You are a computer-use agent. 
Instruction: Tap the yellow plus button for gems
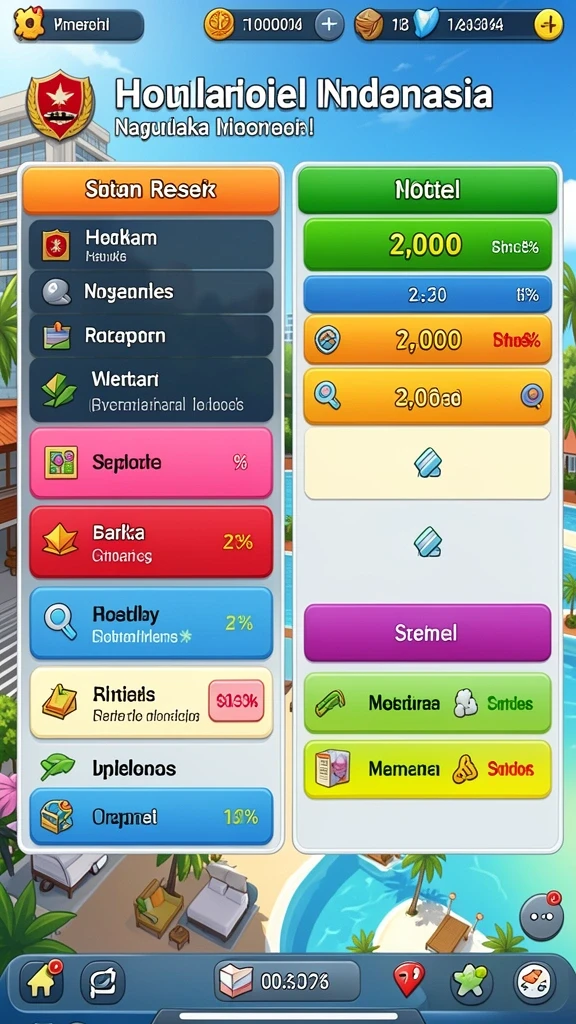(x=548, y=25)
